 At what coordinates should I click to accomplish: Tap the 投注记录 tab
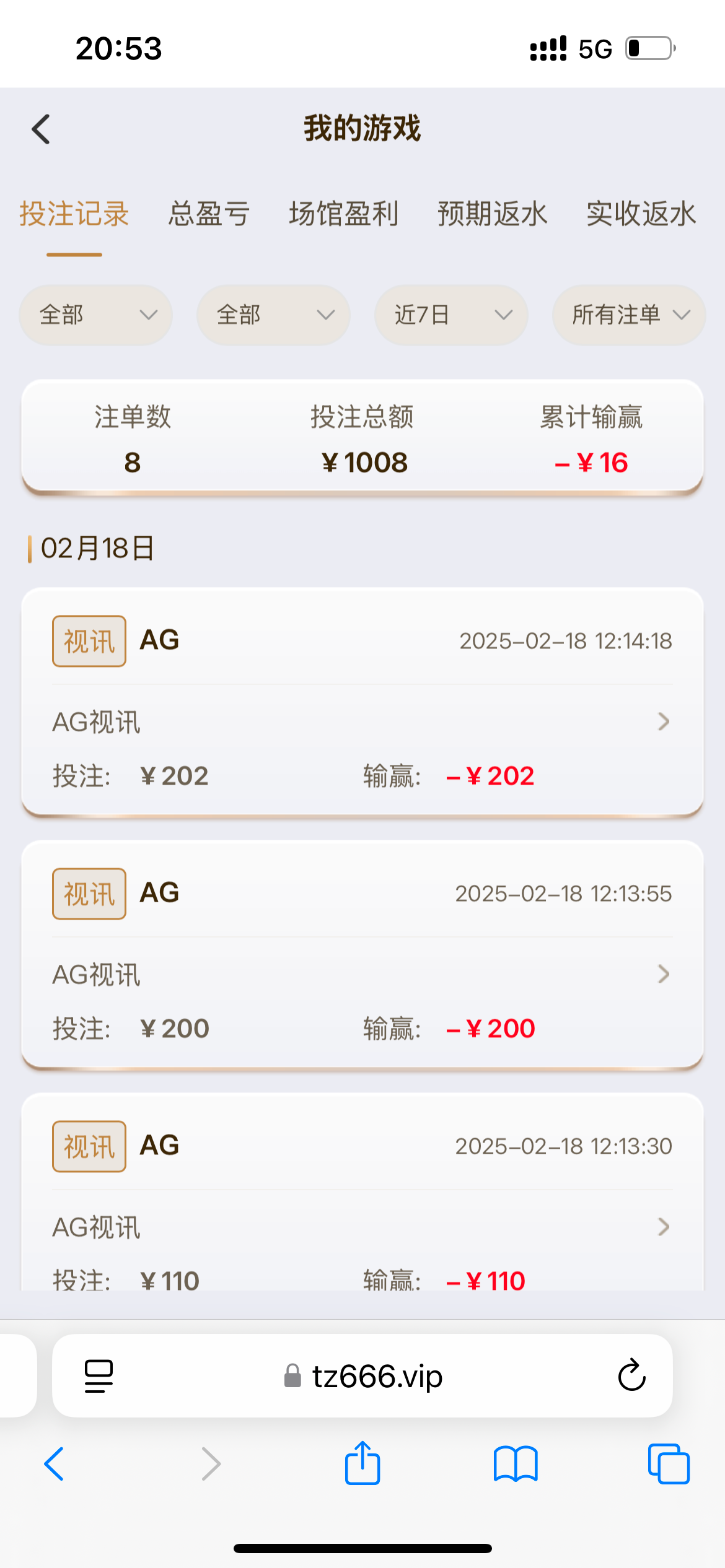[74, 214]
